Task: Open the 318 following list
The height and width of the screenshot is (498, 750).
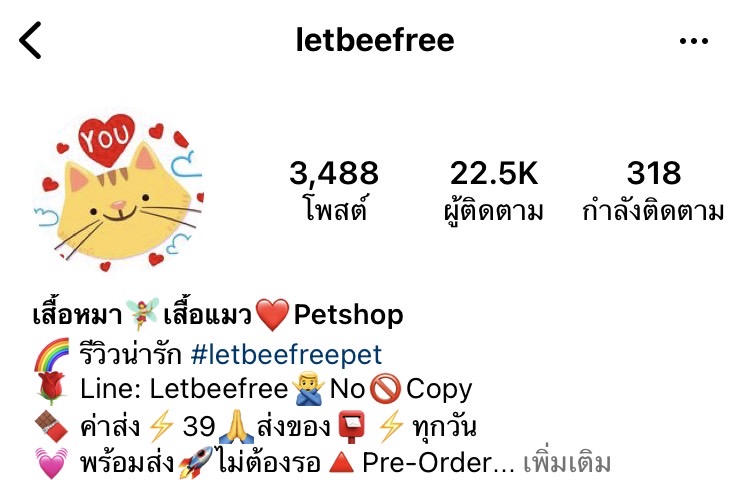Action: pyautogui.click(x=654, y=190)
